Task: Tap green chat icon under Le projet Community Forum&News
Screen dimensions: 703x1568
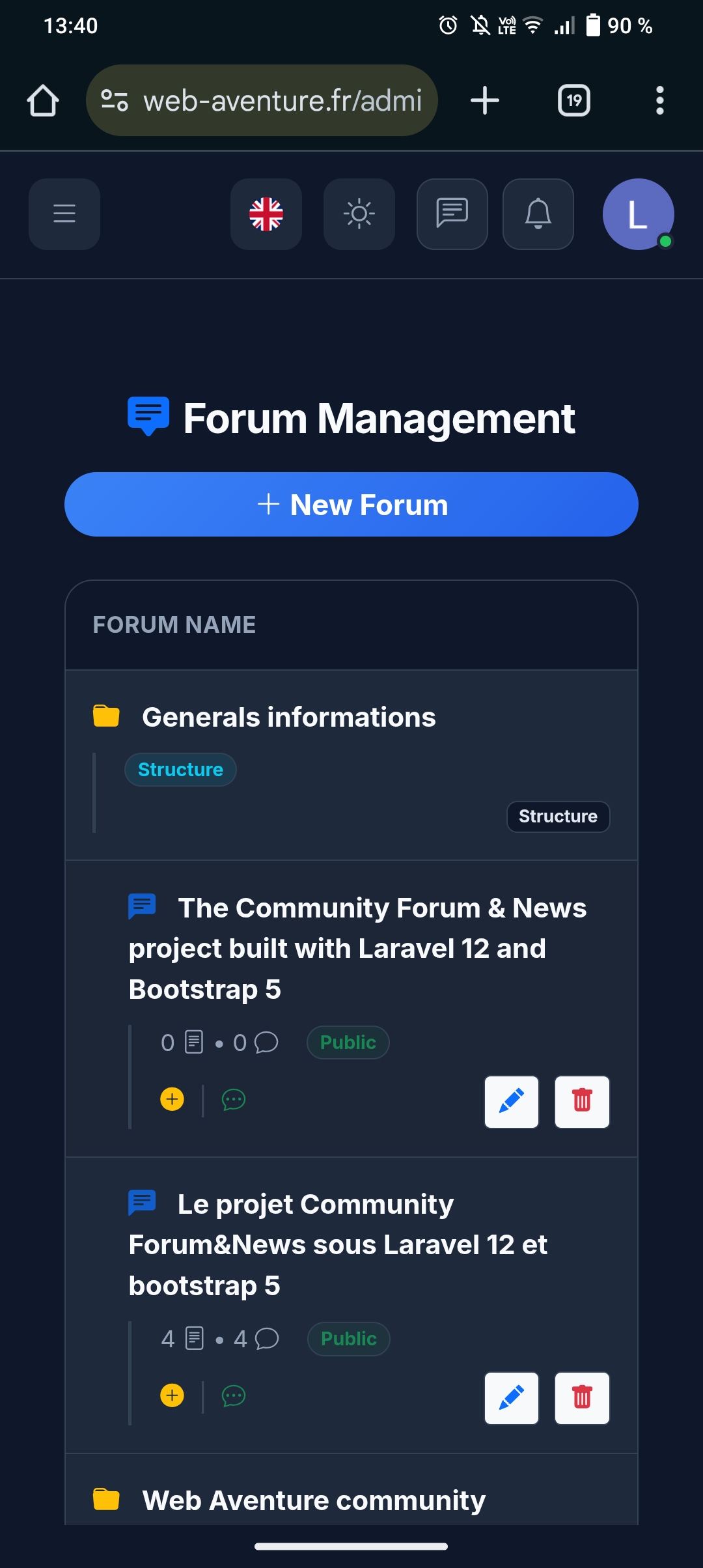Action: tap(234, 1396)
